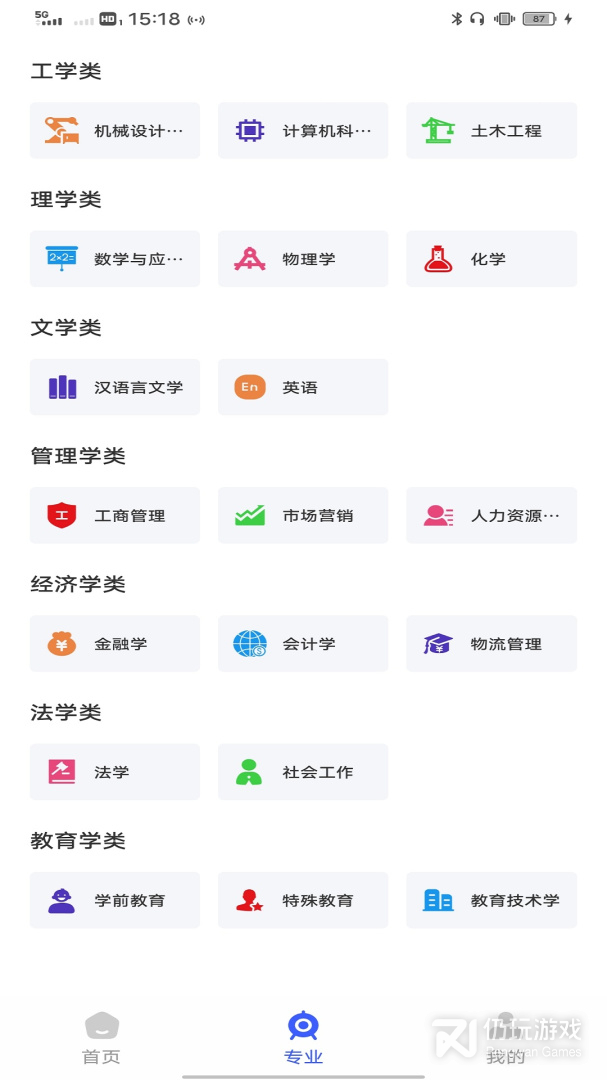Open the 机械设计 major card

[115, 130]
